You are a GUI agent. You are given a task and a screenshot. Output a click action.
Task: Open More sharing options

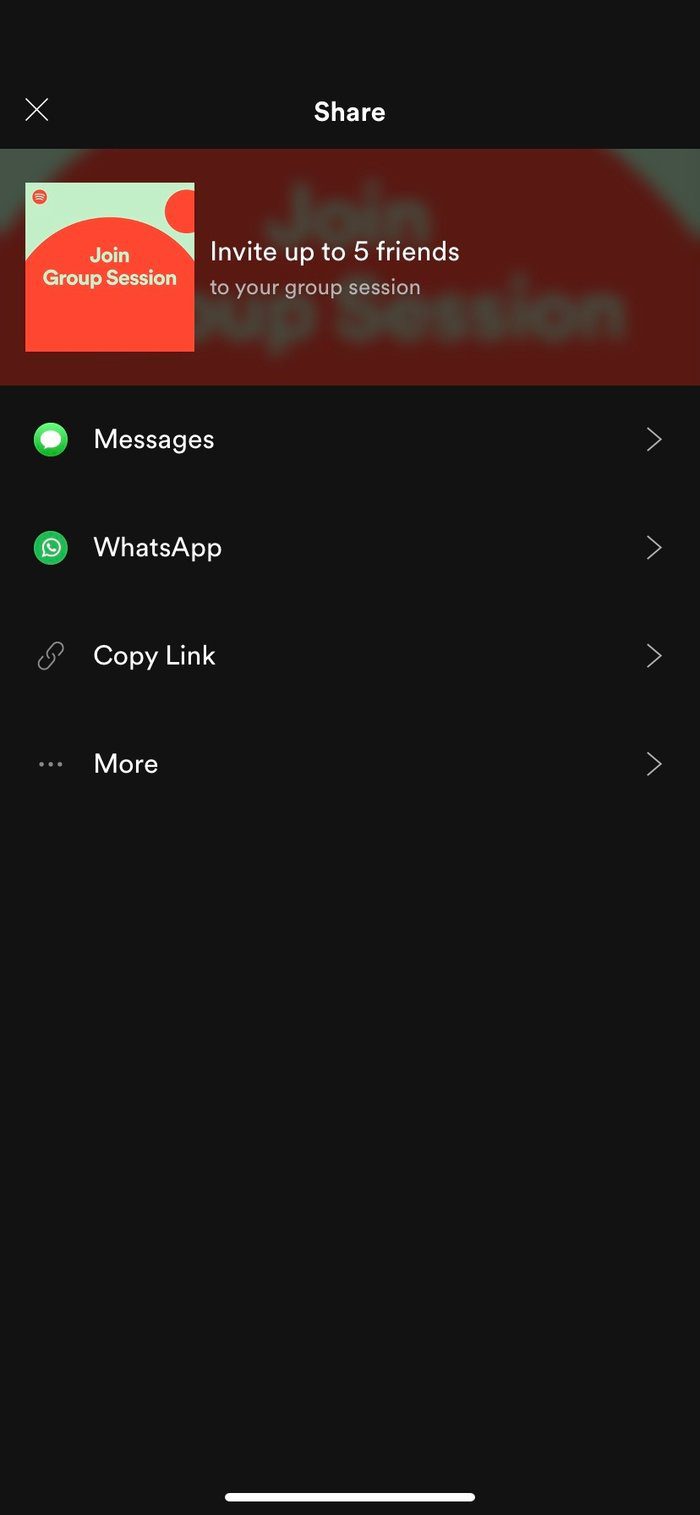[x=350, y=764]
